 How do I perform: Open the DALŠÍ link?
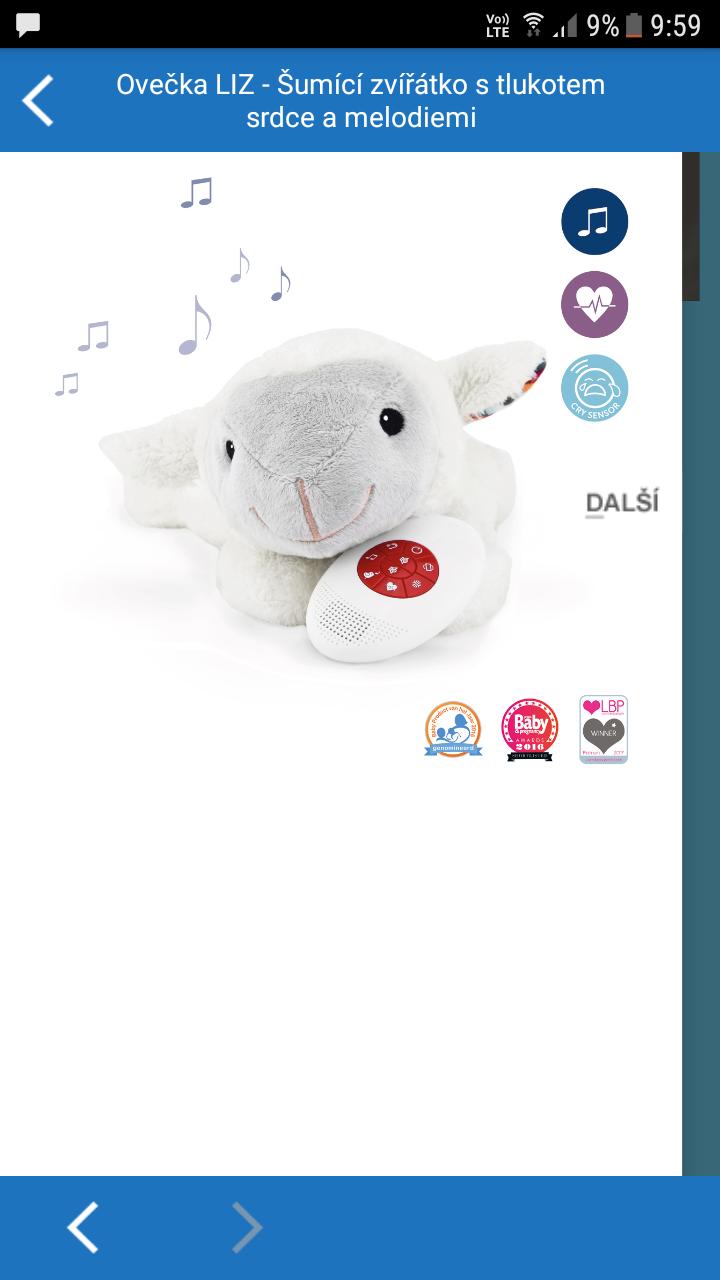622,502
